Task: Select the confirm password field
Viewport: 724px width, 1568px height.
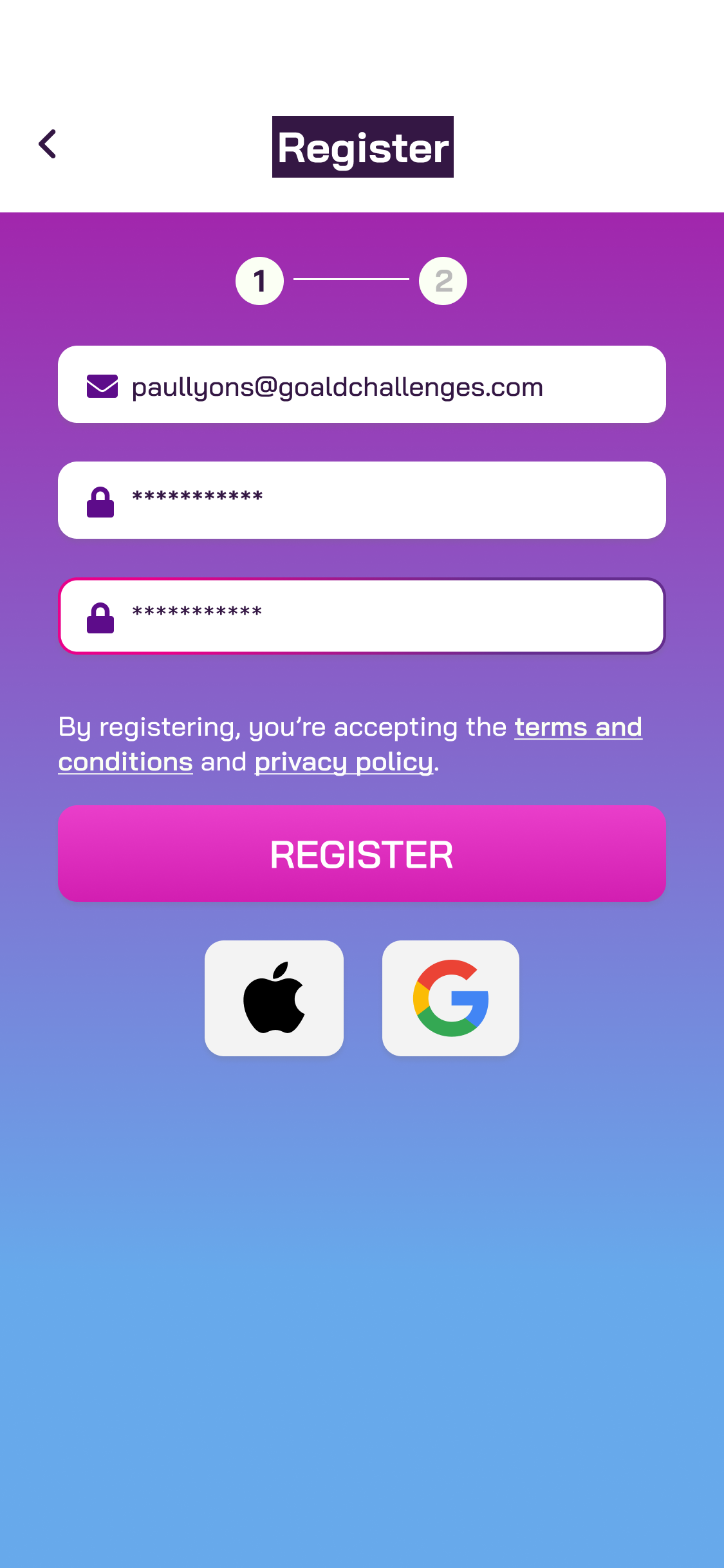Action: click(x=362, y=616)
